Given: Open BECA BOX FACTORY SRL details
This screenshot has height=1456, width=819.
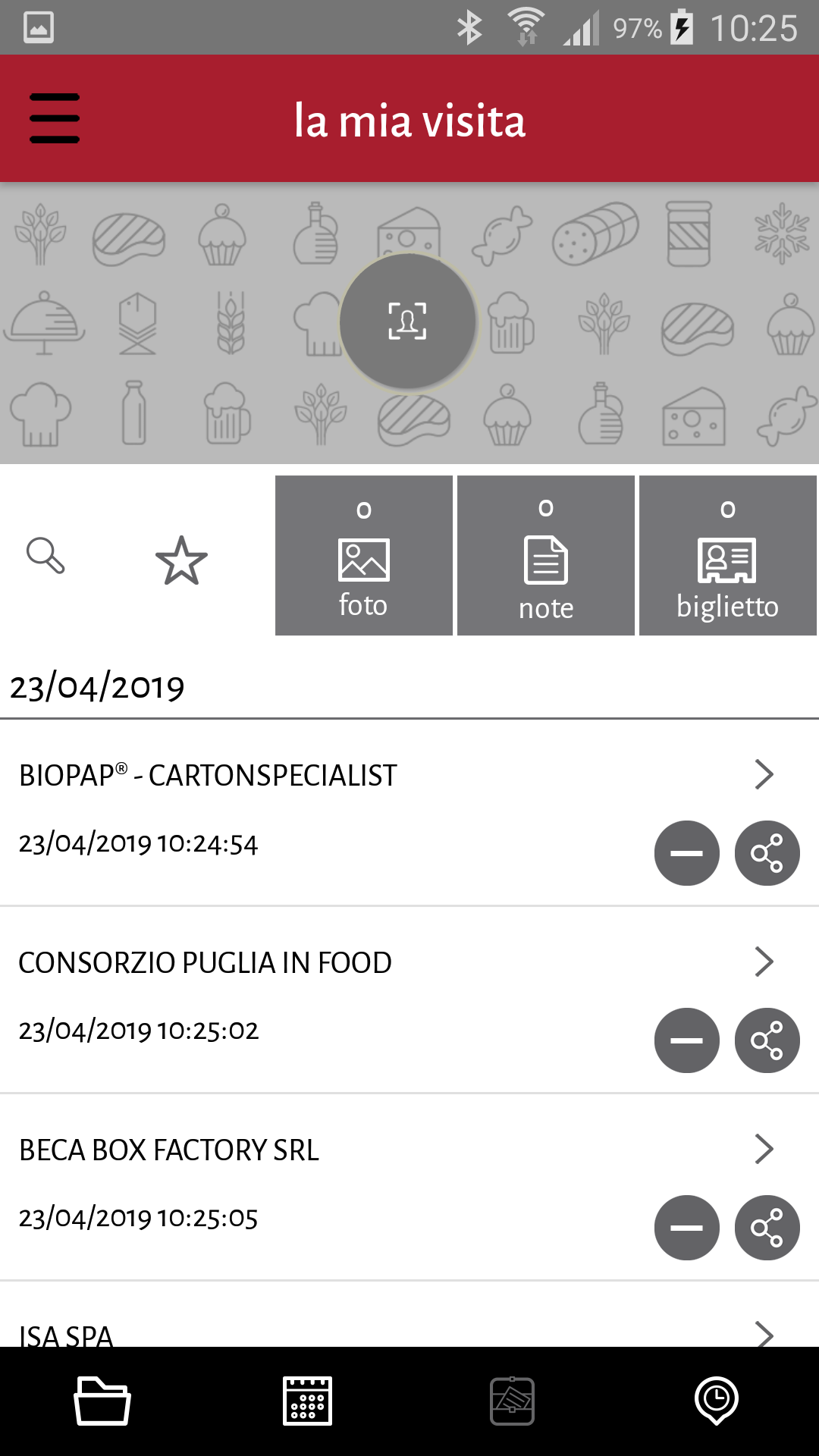Looking at the screenshot, I should (x=764, y=1150).
